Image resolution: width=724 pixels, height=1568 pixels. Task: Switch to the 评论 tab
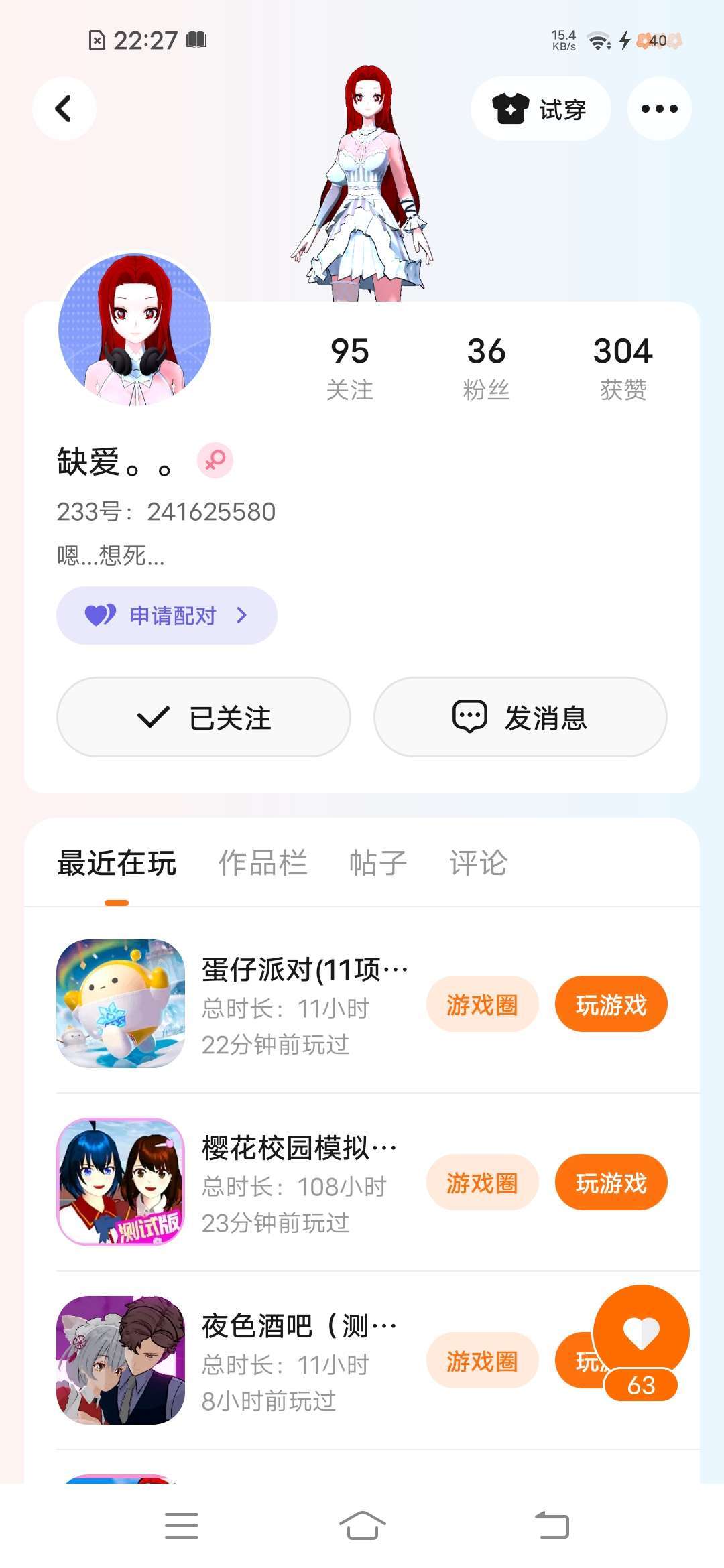[x=478, y=863]
